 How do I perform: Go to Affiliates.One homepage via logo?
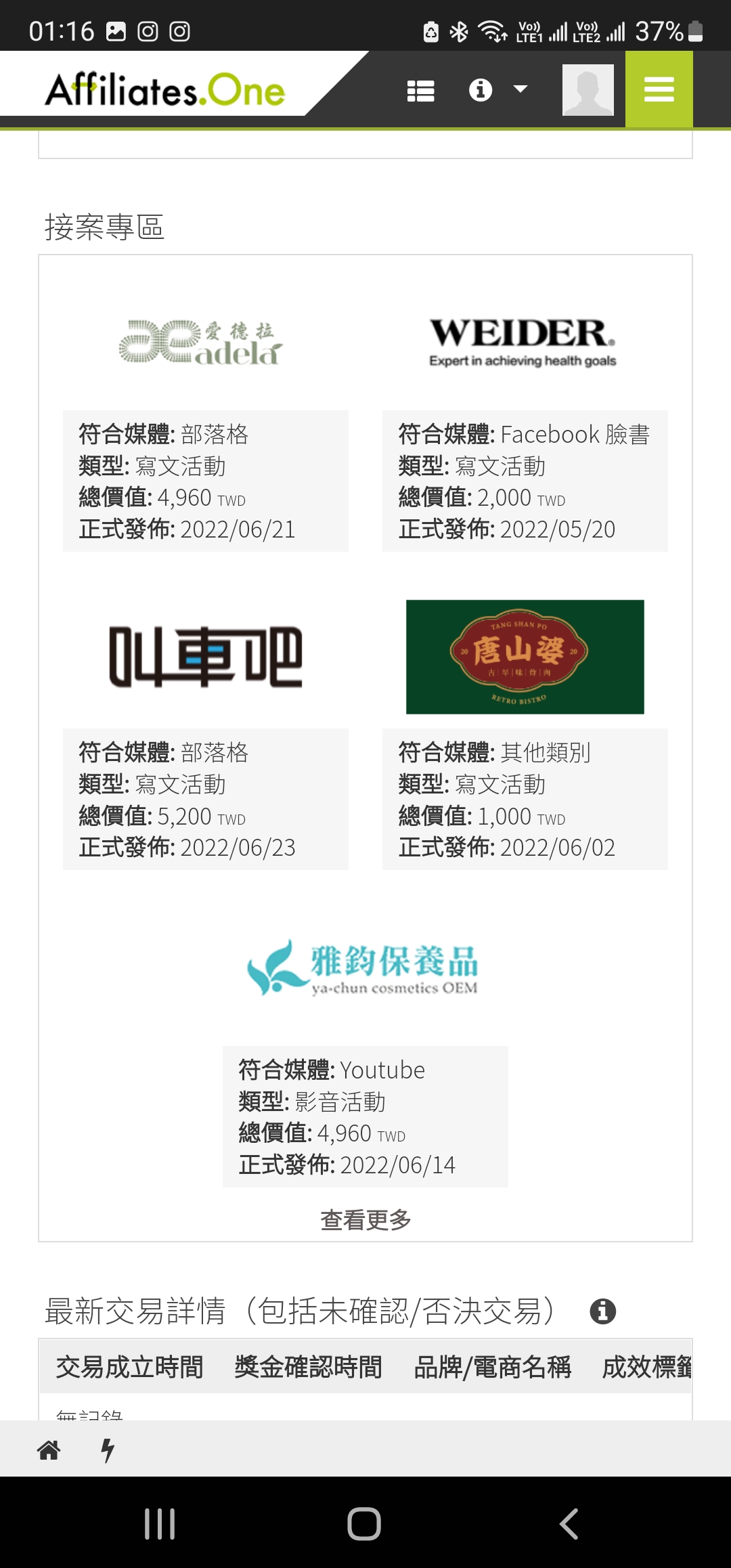point(165,90)
